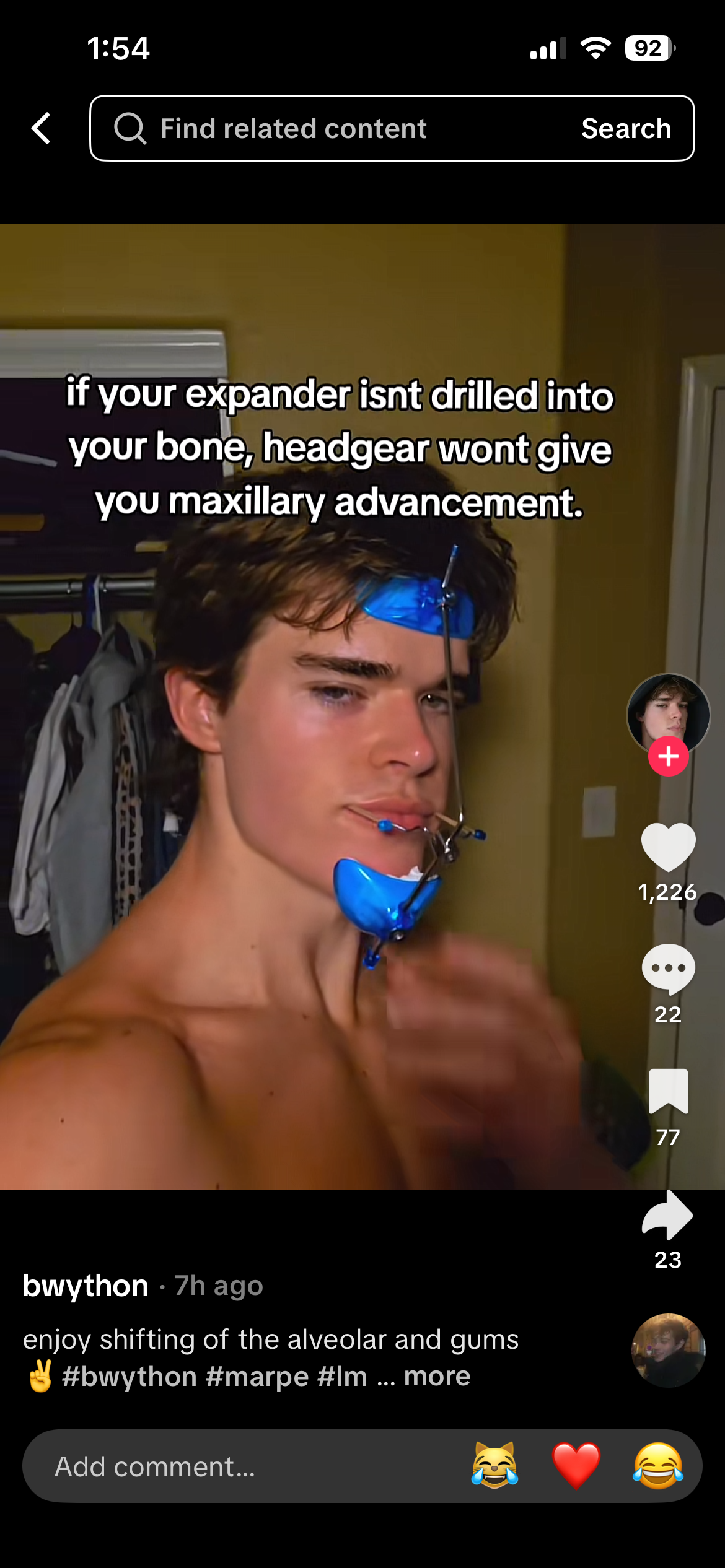Go back with the arrow icon
The width and height of the screenshot is (725, 1568).
click(x=41, y=128)
